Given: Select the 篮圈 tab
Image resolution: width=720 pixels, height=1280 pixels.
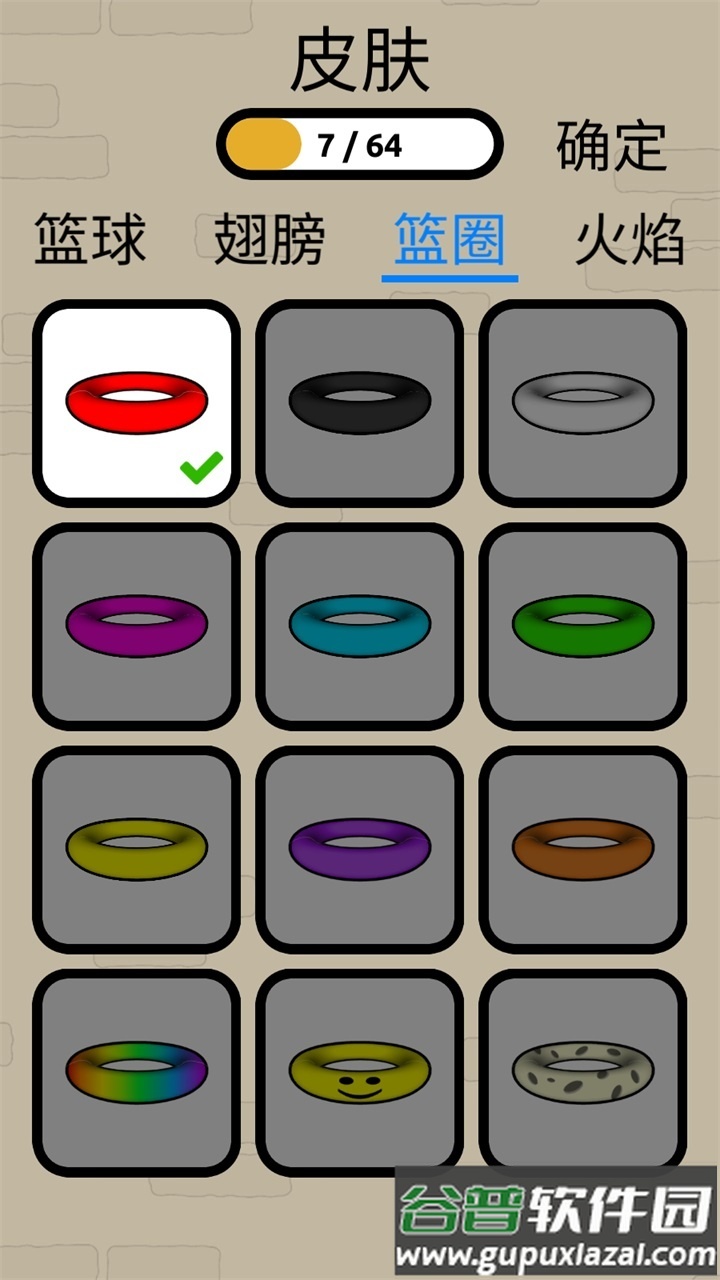Looking at the screenshot, I should click(450, 240).
